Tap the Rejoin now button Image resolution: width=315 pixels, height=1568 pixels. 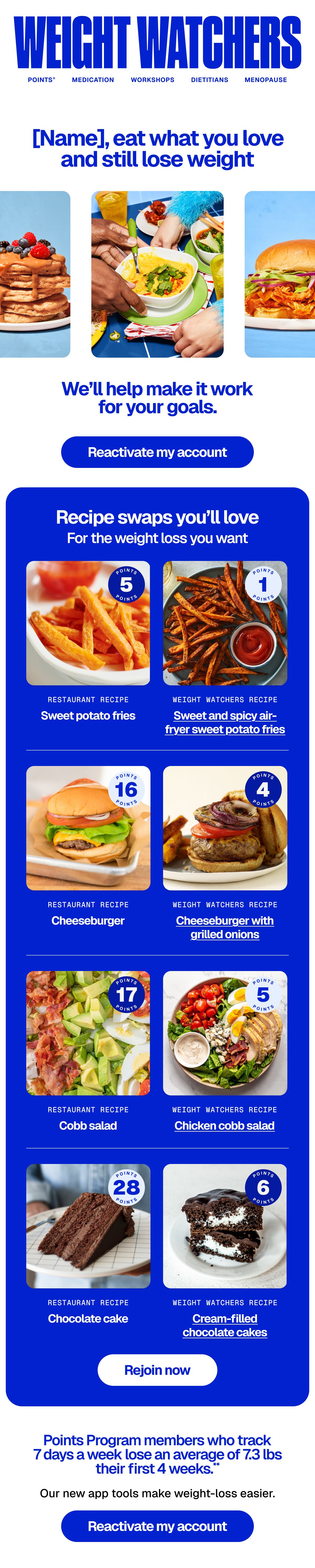pos(157,1370)
